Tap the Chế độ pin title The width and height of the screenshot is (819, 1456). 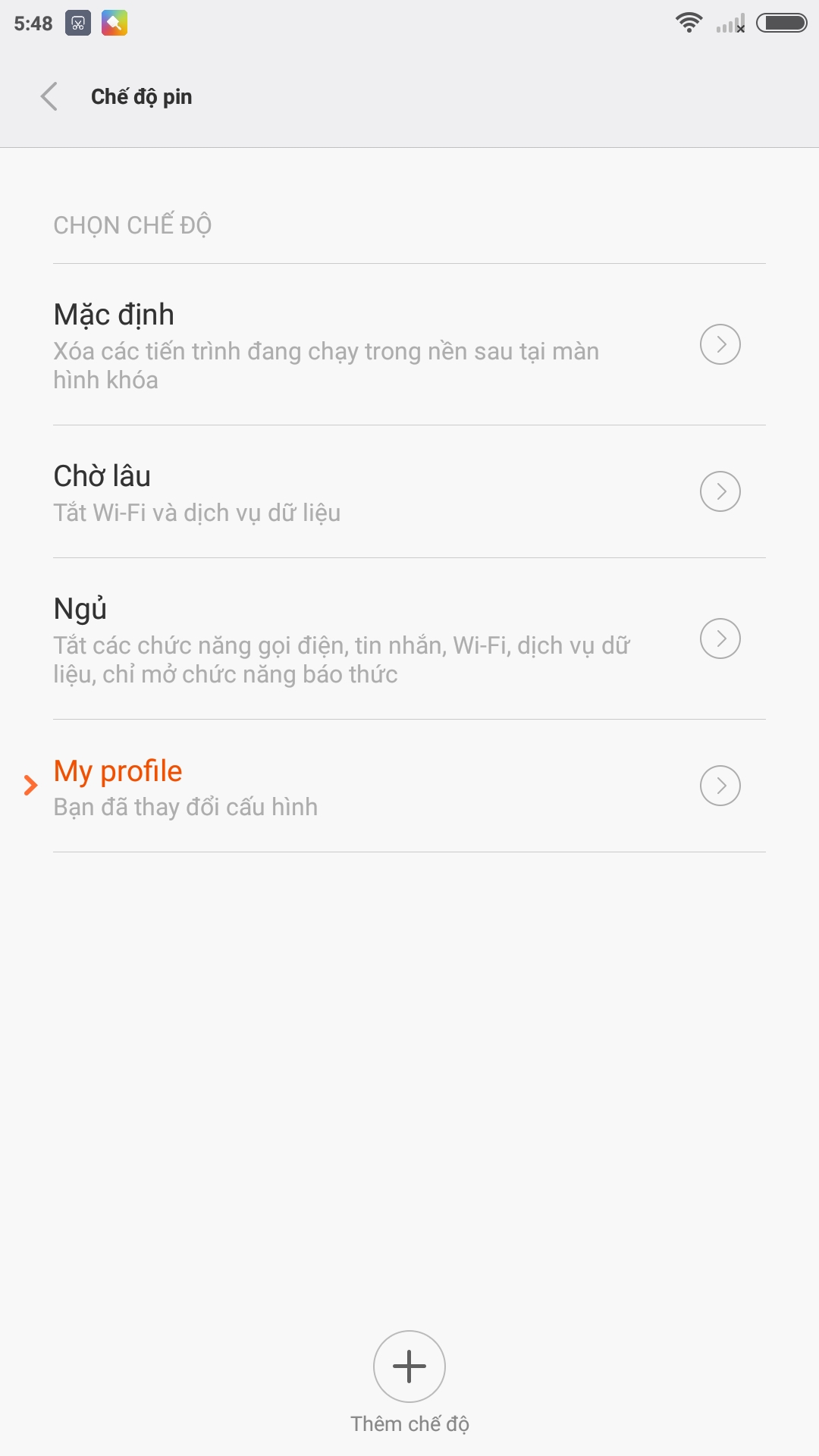[x=141, y=96]
